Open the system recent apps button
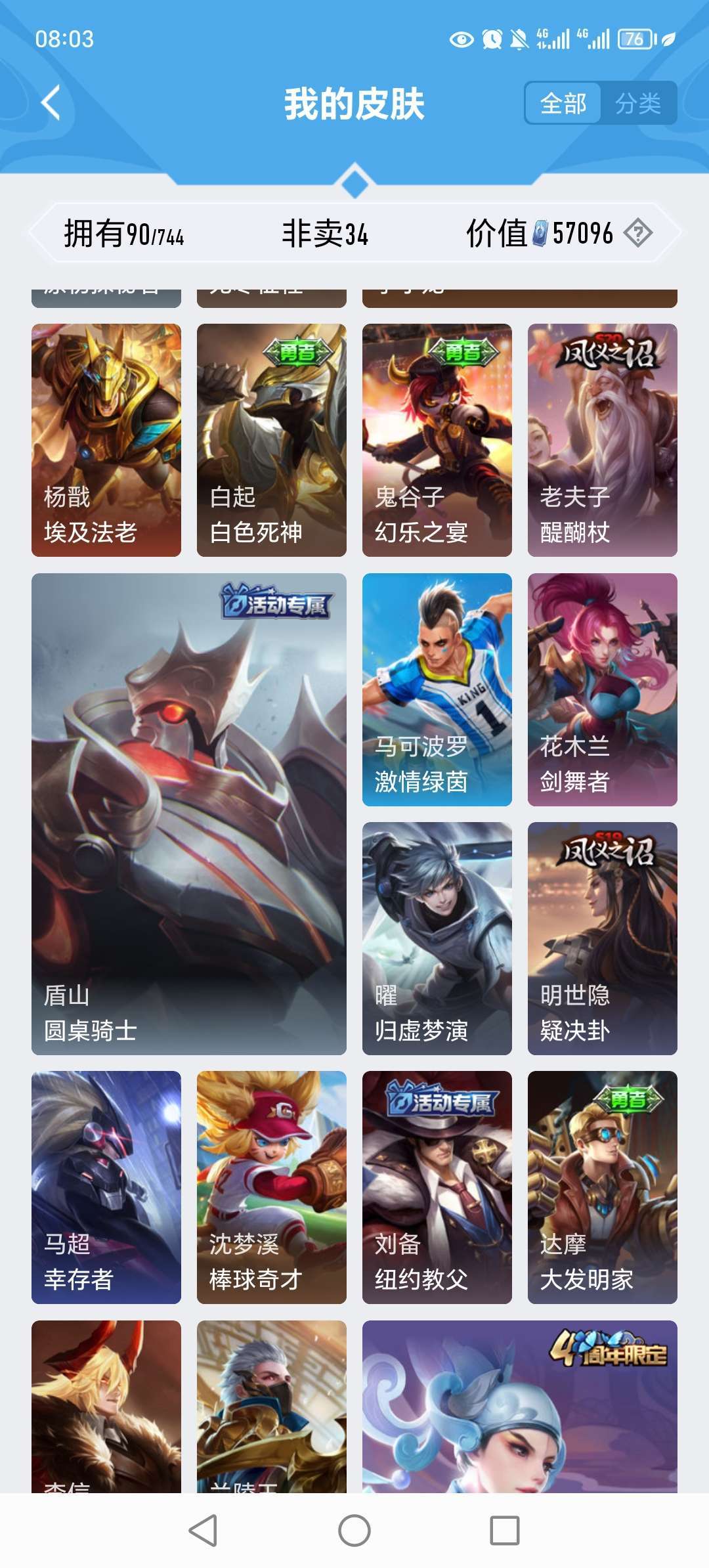This screenshot has height=1568, width=709. pyautogui.click(x=505, y=1531)
